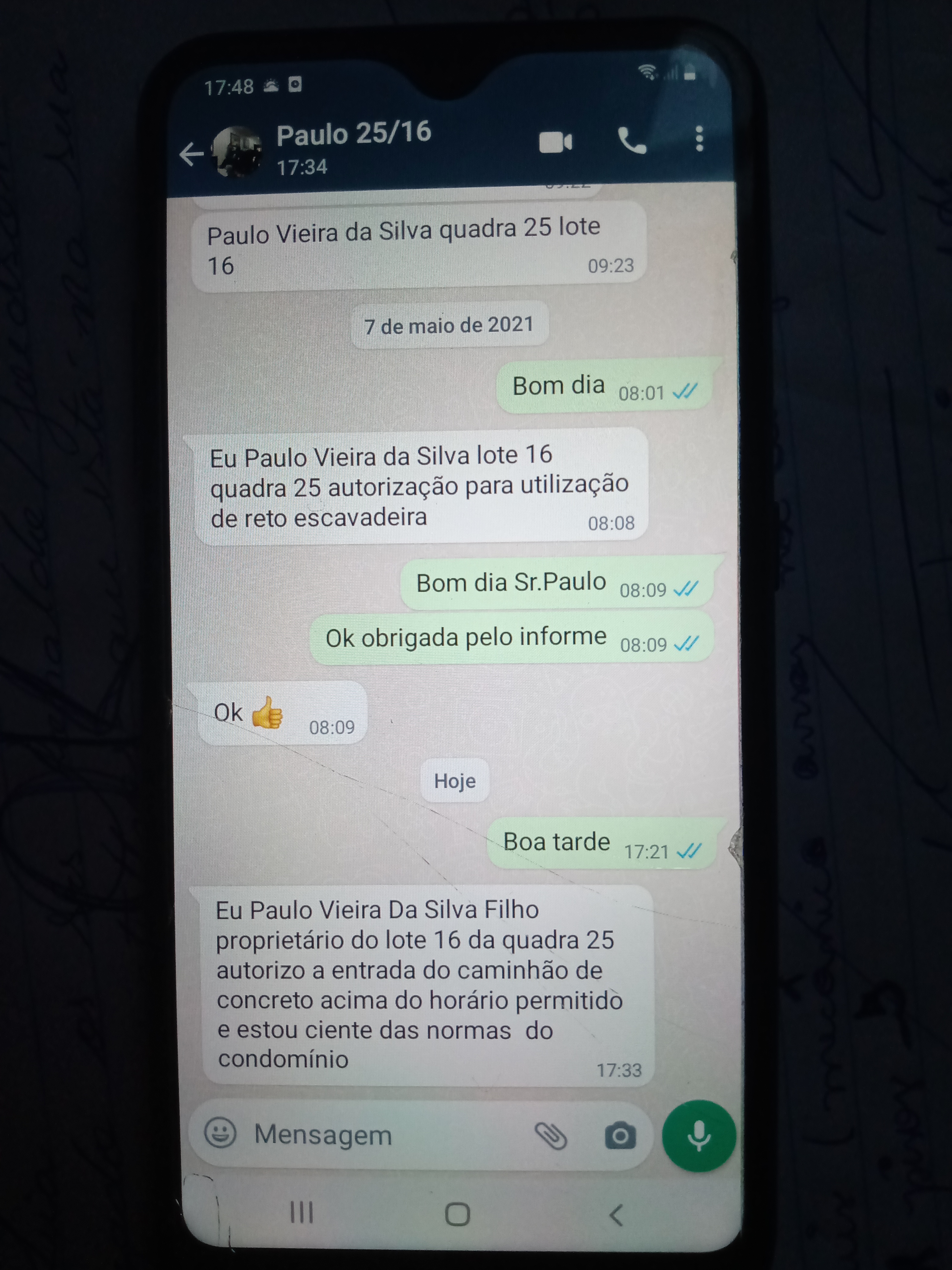This screenshot has width=952, height=1270.
Task: Start a video call with Paulo
Action: pyautogui.click(x=555, y=142)
